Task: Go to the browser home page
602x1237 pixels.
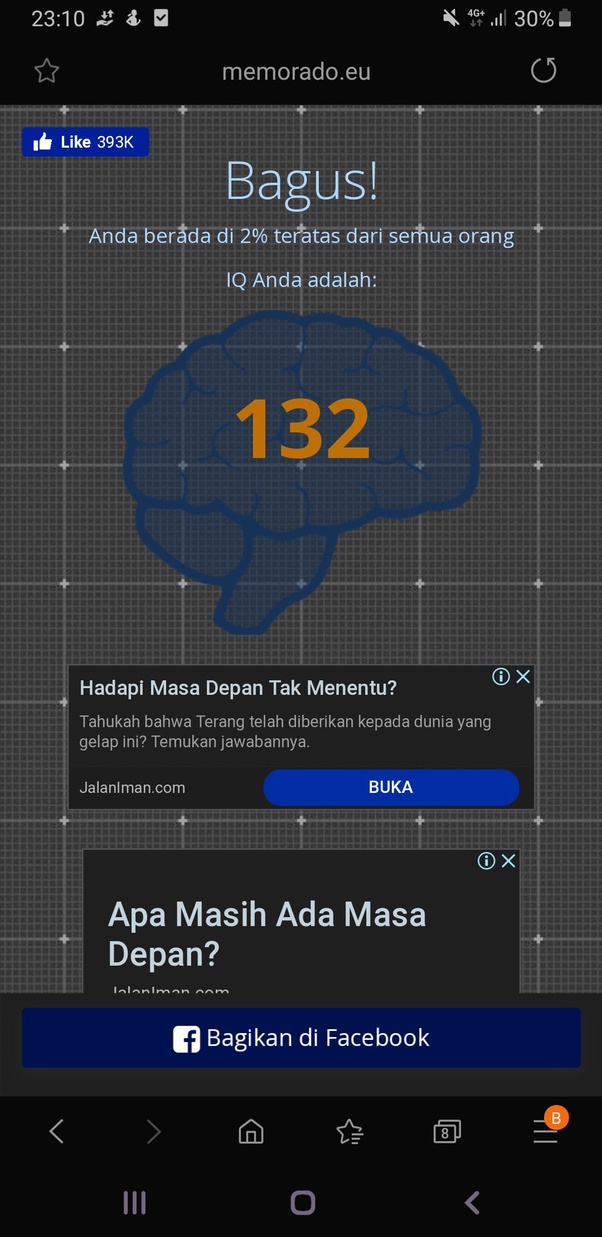Action: 251,1131
